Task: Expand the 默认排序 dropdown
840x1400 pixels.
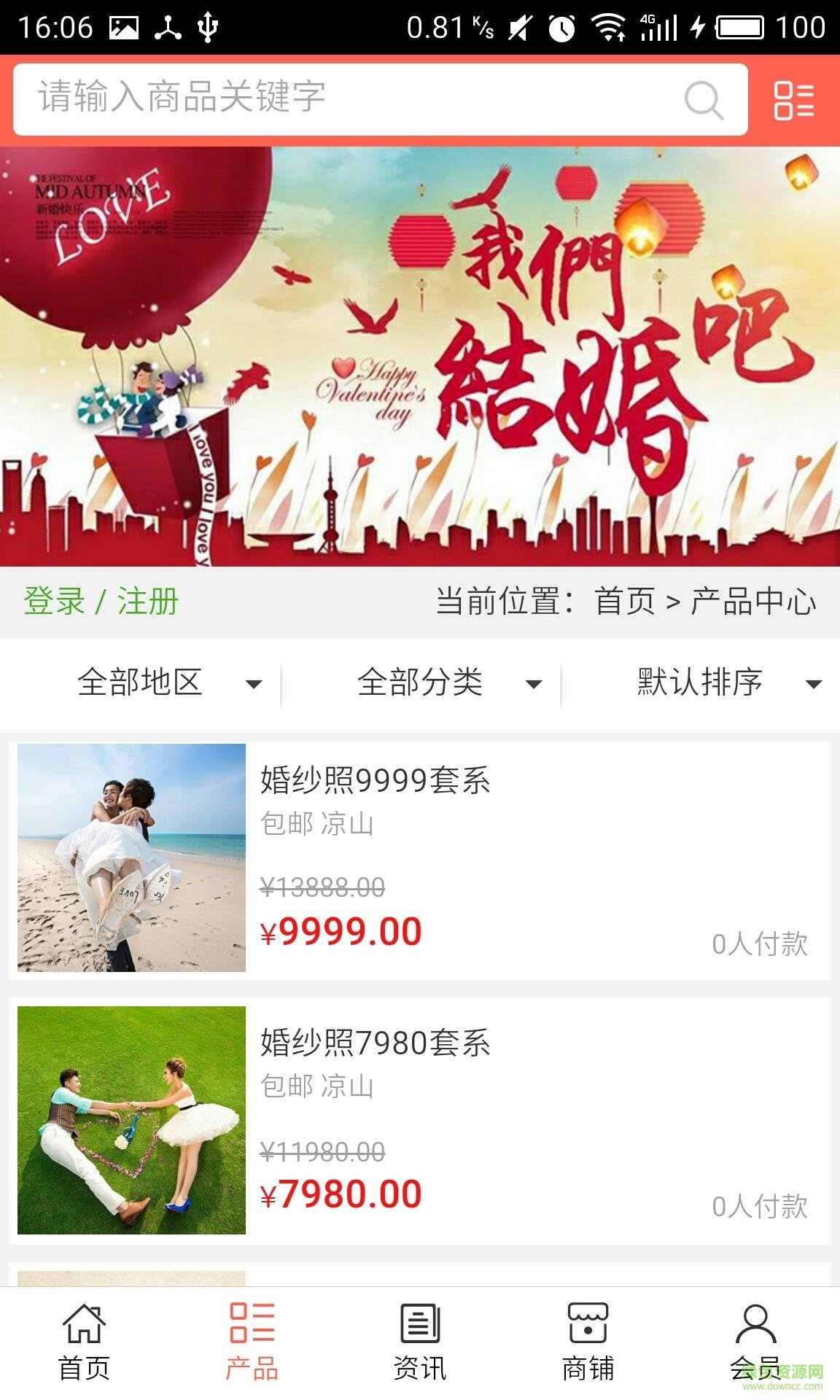Action: click(x=728, y=683)
